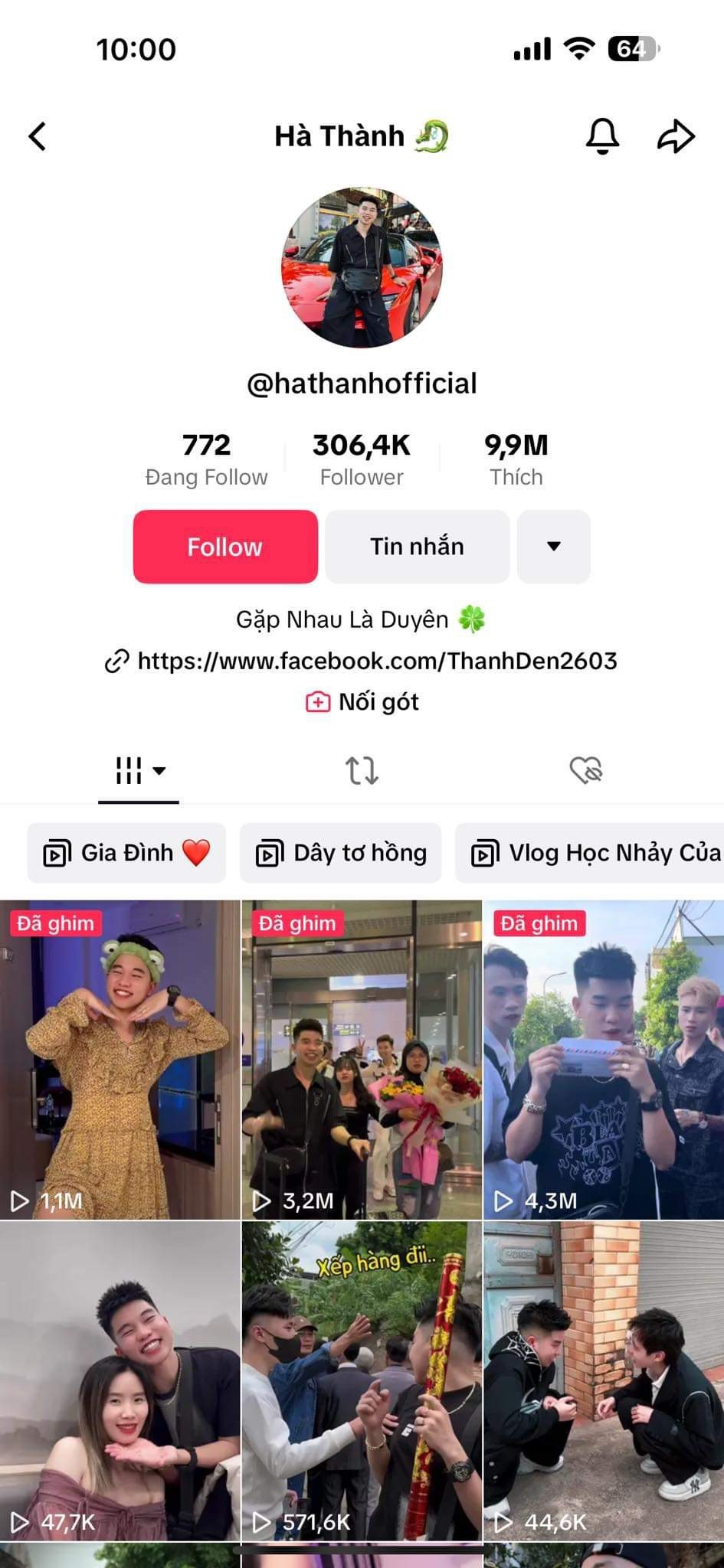The width and height of the screenshot is (724, 1568).
Task: Tap the Tin nhắn message button
Action: point(417,547)
